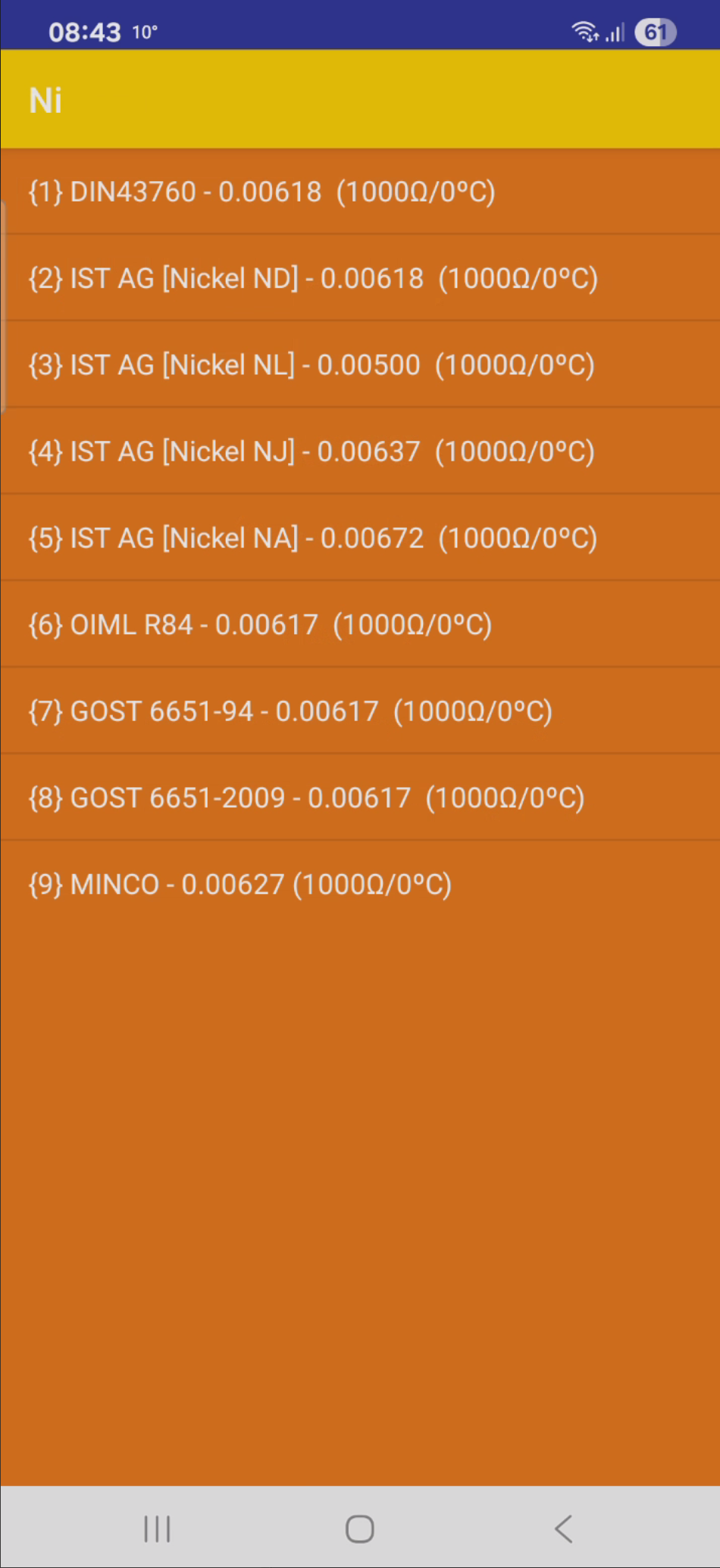Select the DIN43760 0.00618 standard
Viewport: 720px width, 1568px height.
tap(261, 192)
